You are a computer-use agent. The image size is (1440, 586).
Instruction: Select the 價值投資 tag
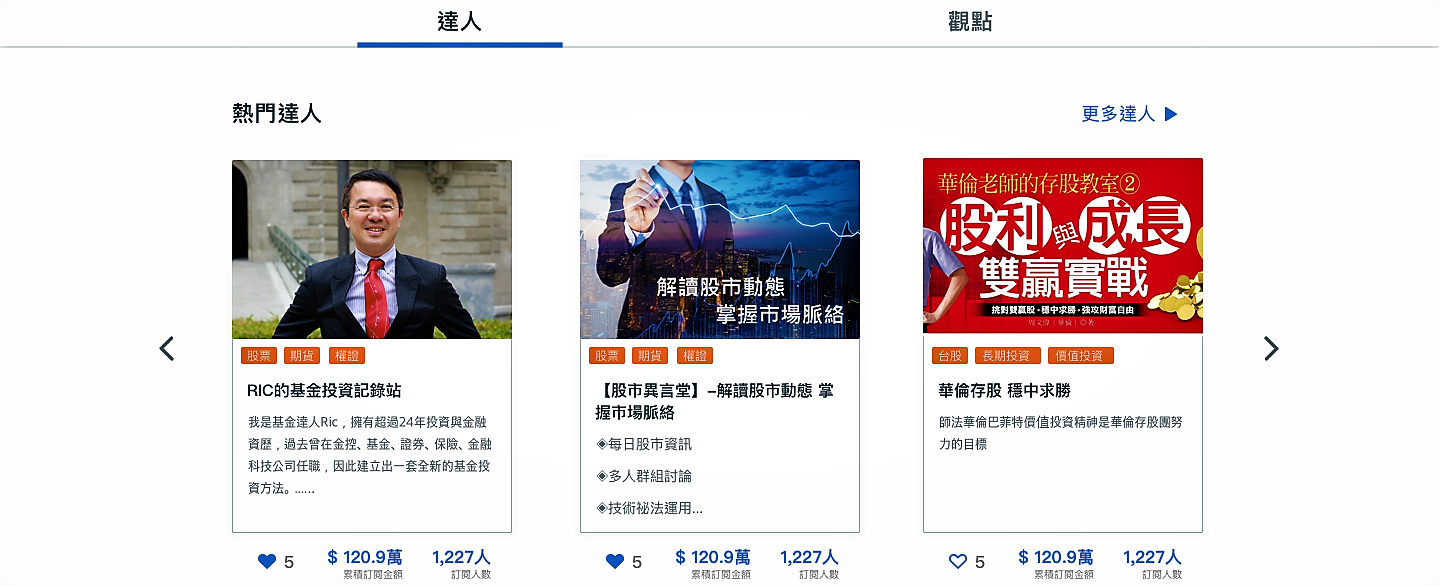(1080, 356)
